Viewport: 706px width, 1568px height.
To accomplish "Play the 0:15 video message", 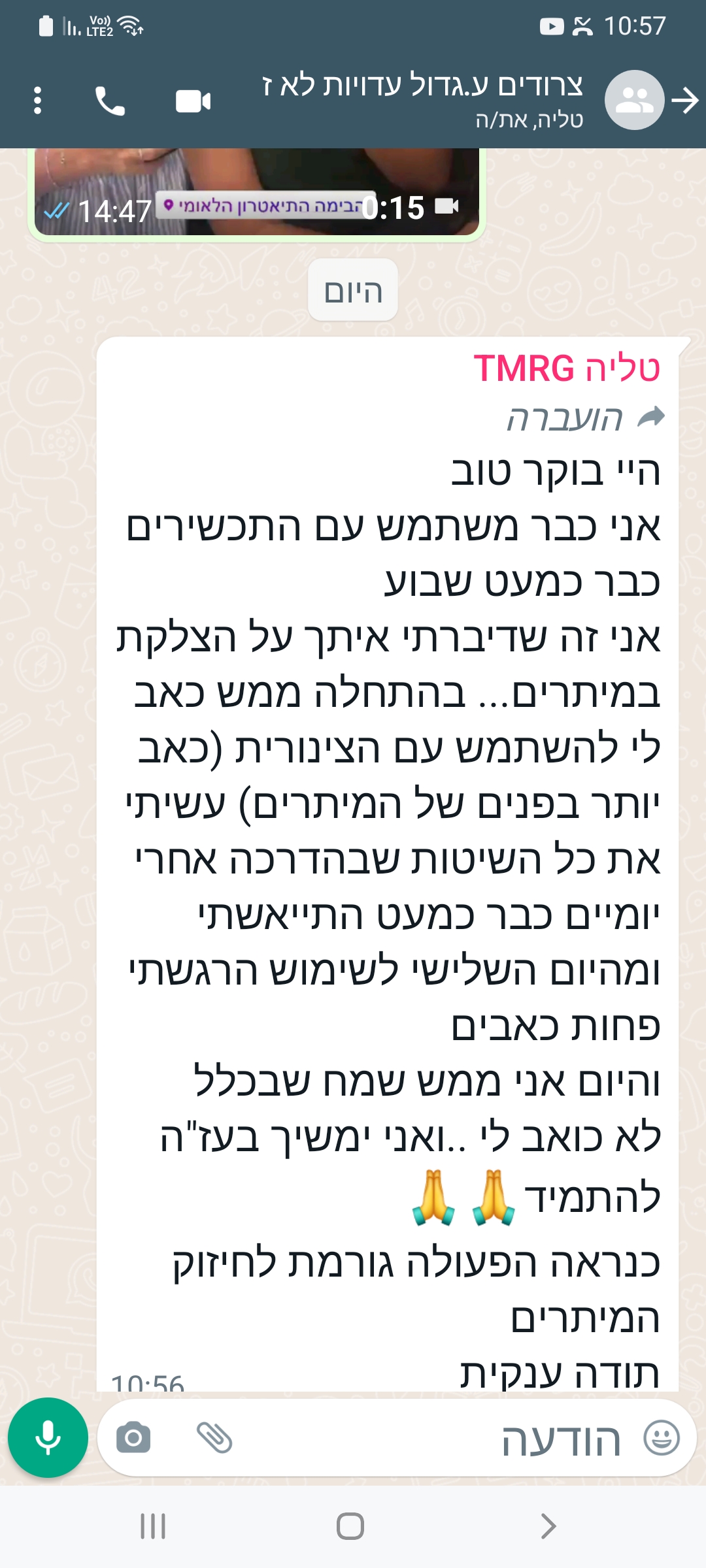I will point(257,191).
